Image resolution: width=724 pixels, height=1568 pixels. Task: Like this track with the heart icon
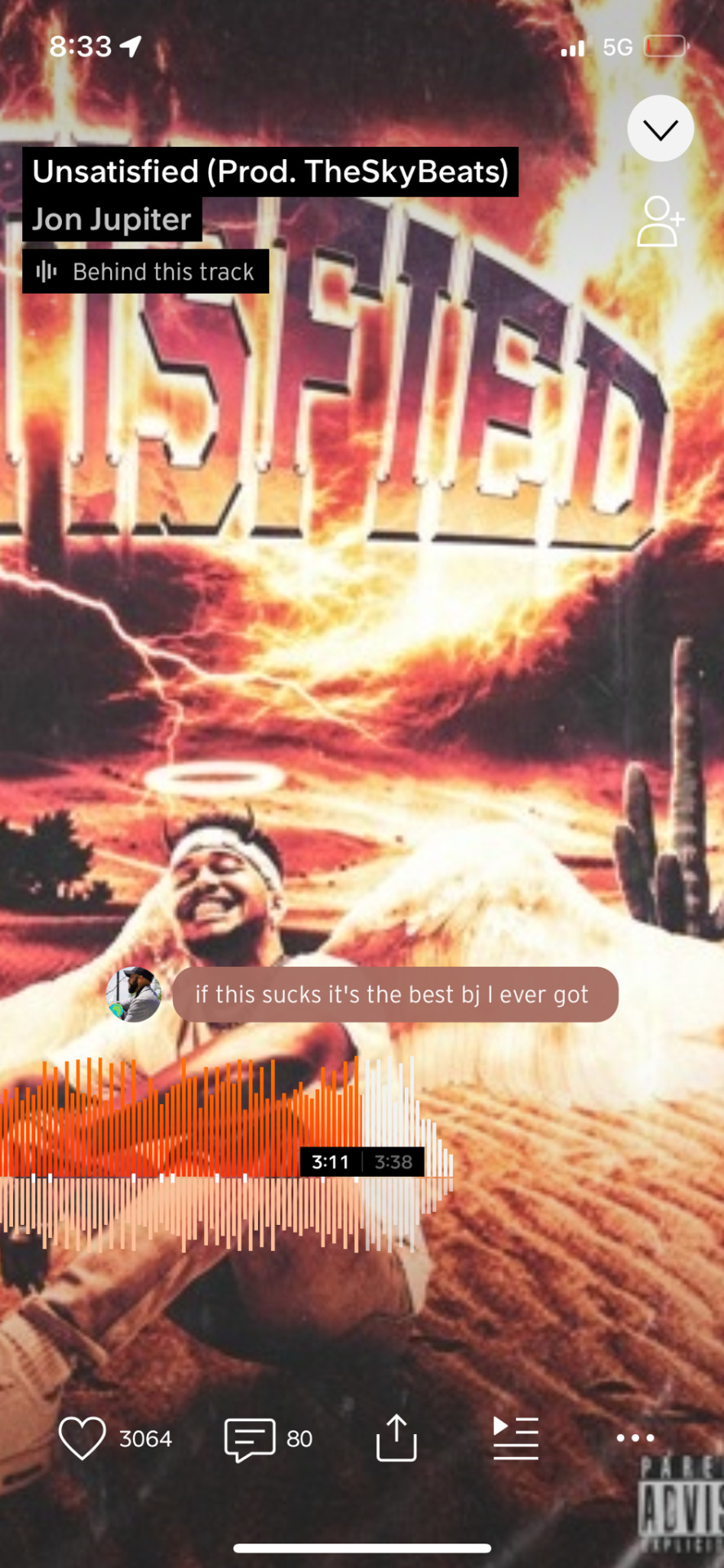[82, 1438]
